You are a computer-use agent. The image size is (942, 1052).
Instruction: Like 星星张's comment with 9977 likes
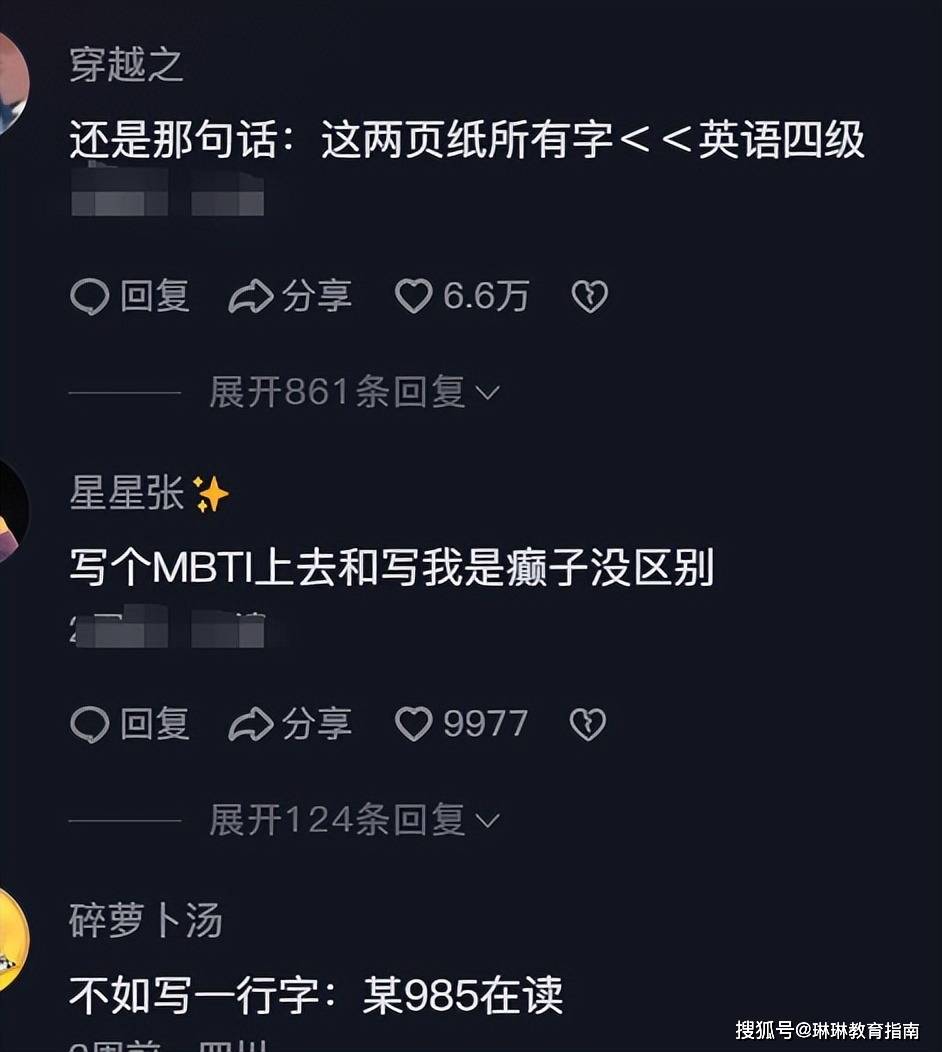[x=413, y=724]
